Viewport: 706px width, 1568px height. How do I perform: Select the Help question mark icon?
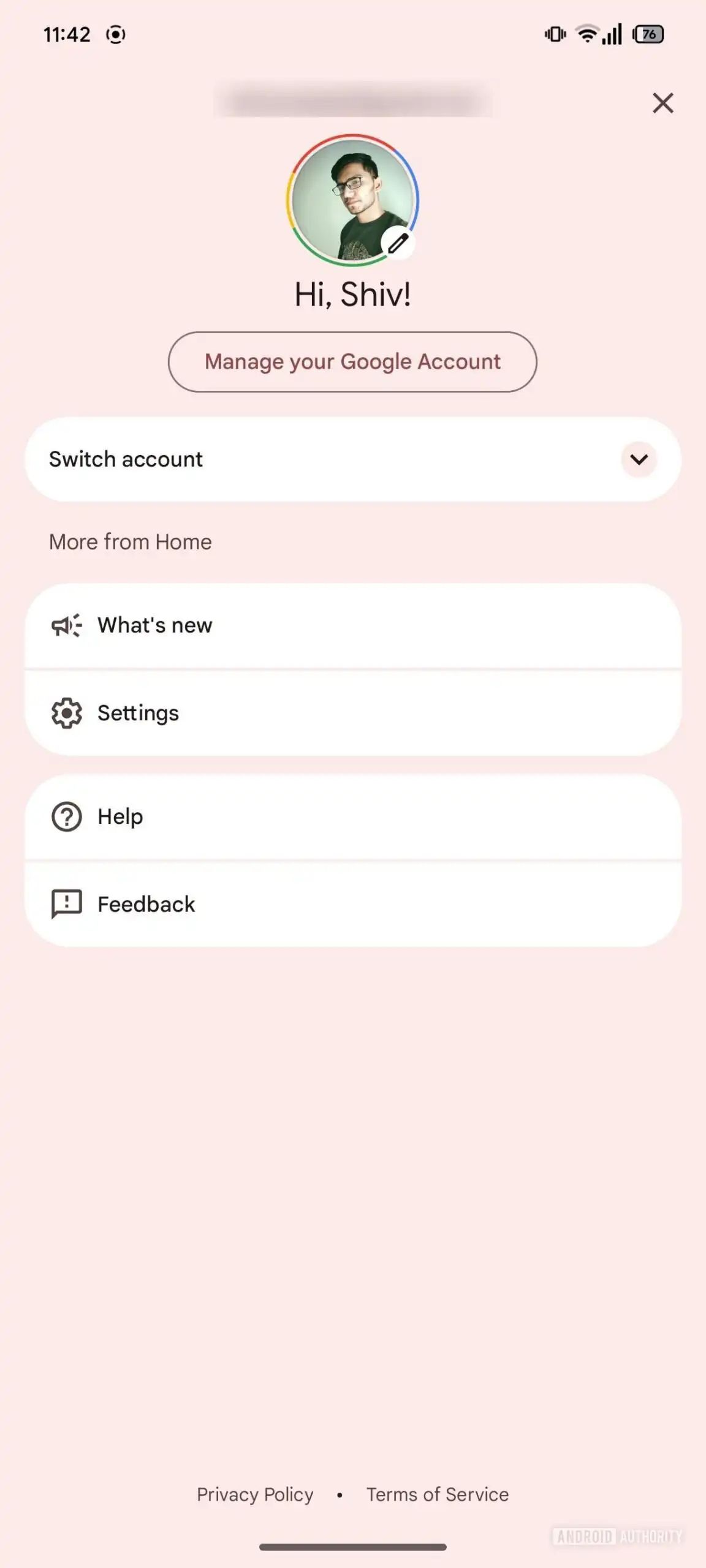click(x=66, y=816)
